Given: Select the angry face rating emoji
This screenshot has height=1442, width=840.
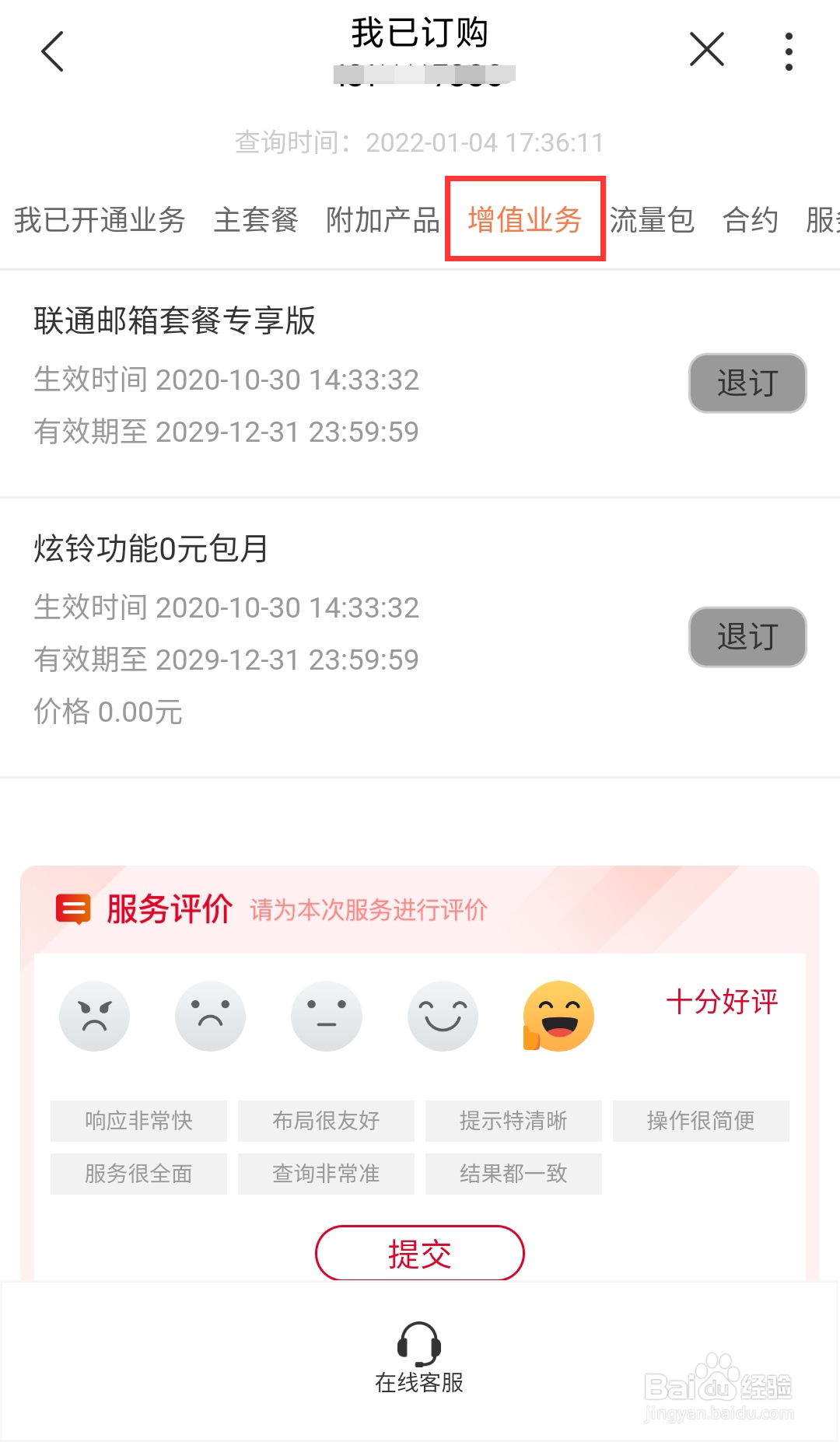Looking at the screenshot, I should (95, 1017).
